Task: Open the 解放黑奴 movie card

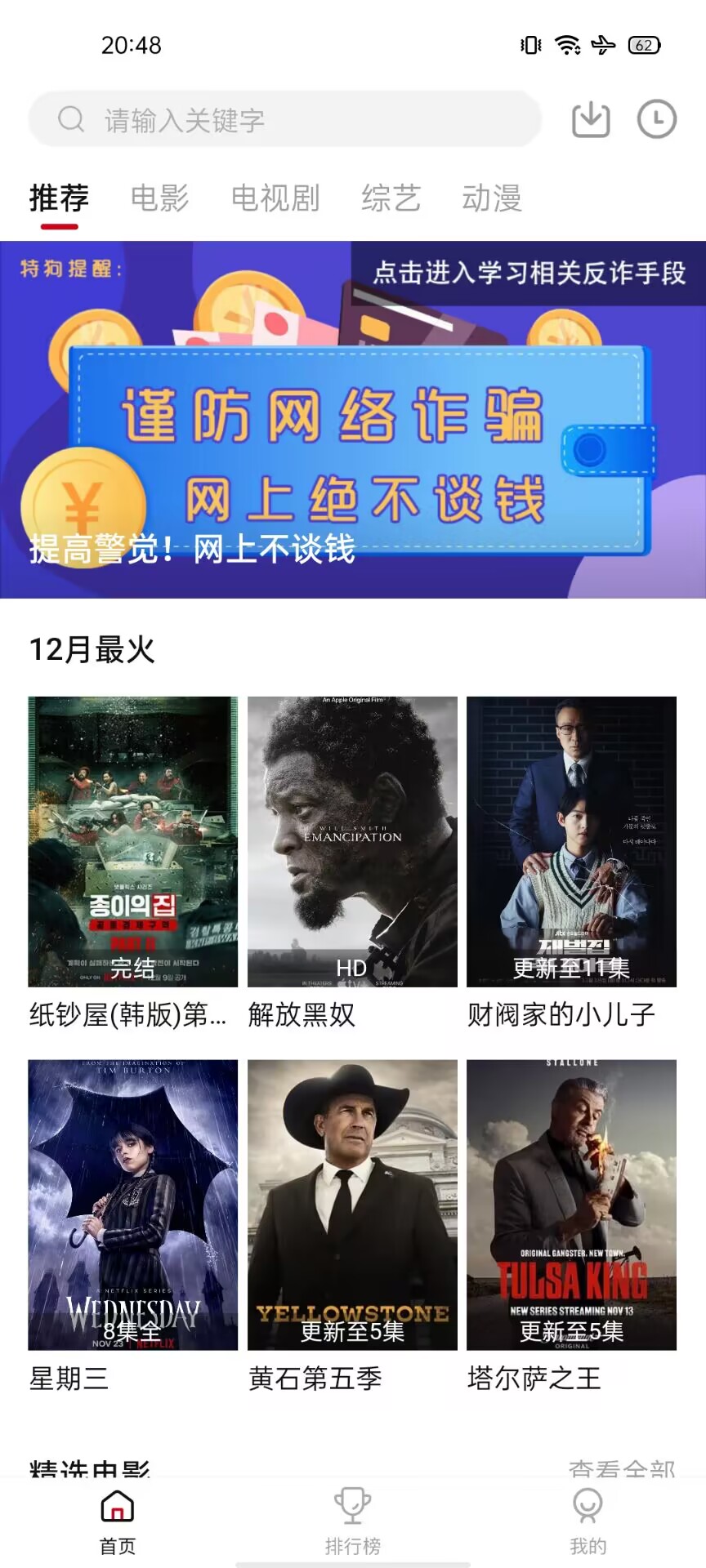Action: 352,842
